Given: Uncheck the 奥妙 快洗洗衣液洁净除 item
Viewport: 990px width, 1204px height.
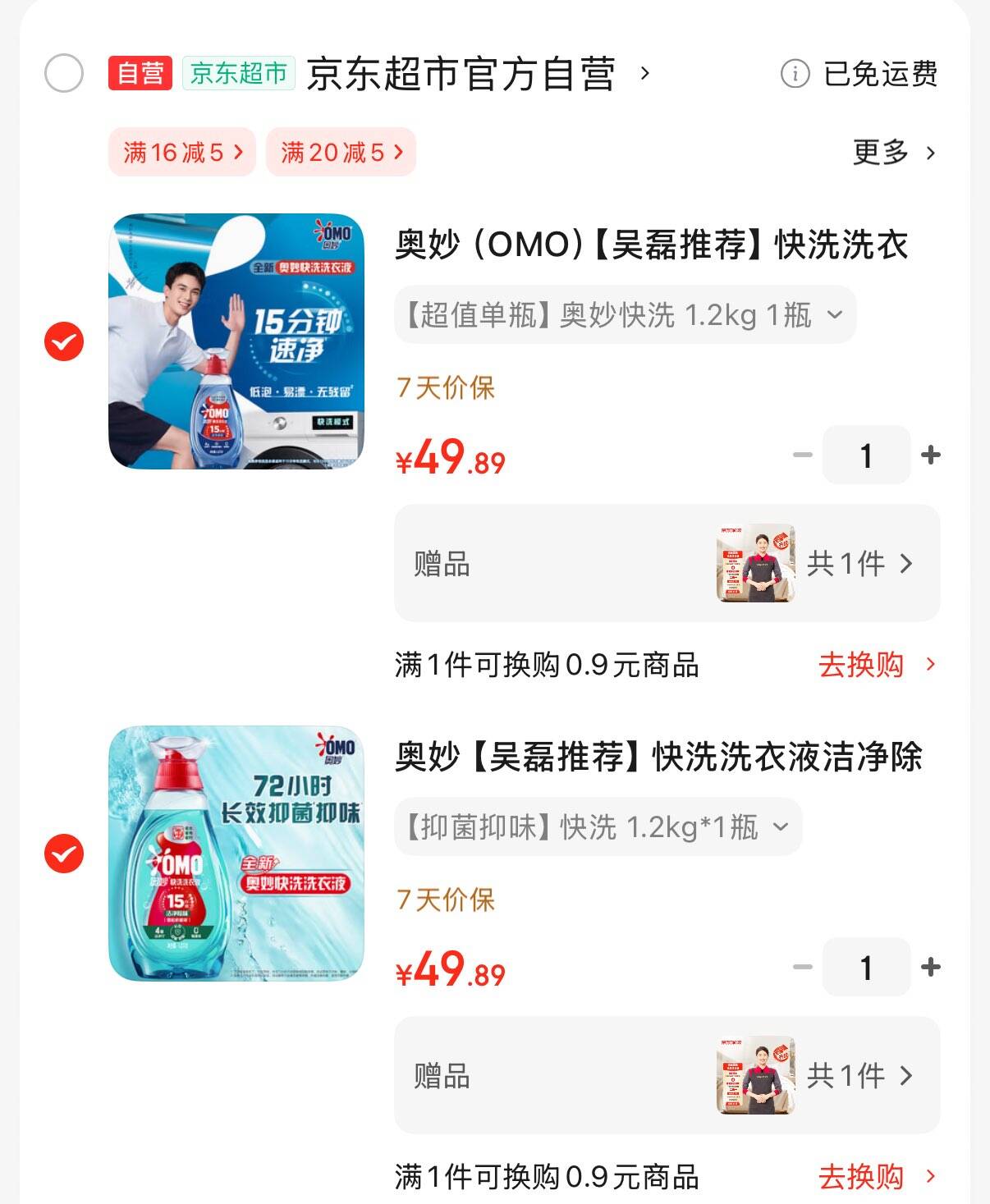Looking at the screenshot, I should coord(64,854).
